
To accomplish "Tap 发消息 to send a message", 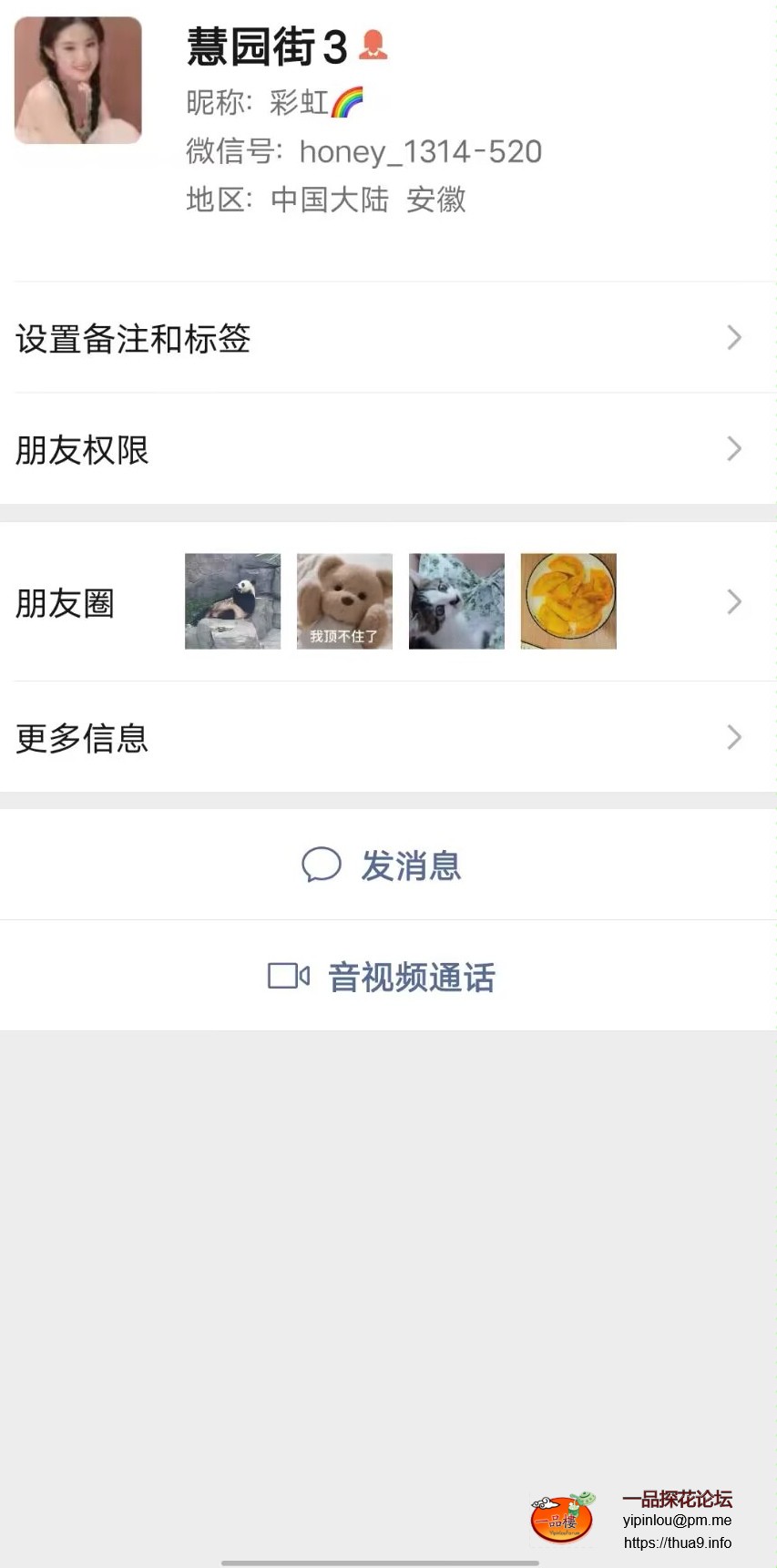I will pos(383,865).
